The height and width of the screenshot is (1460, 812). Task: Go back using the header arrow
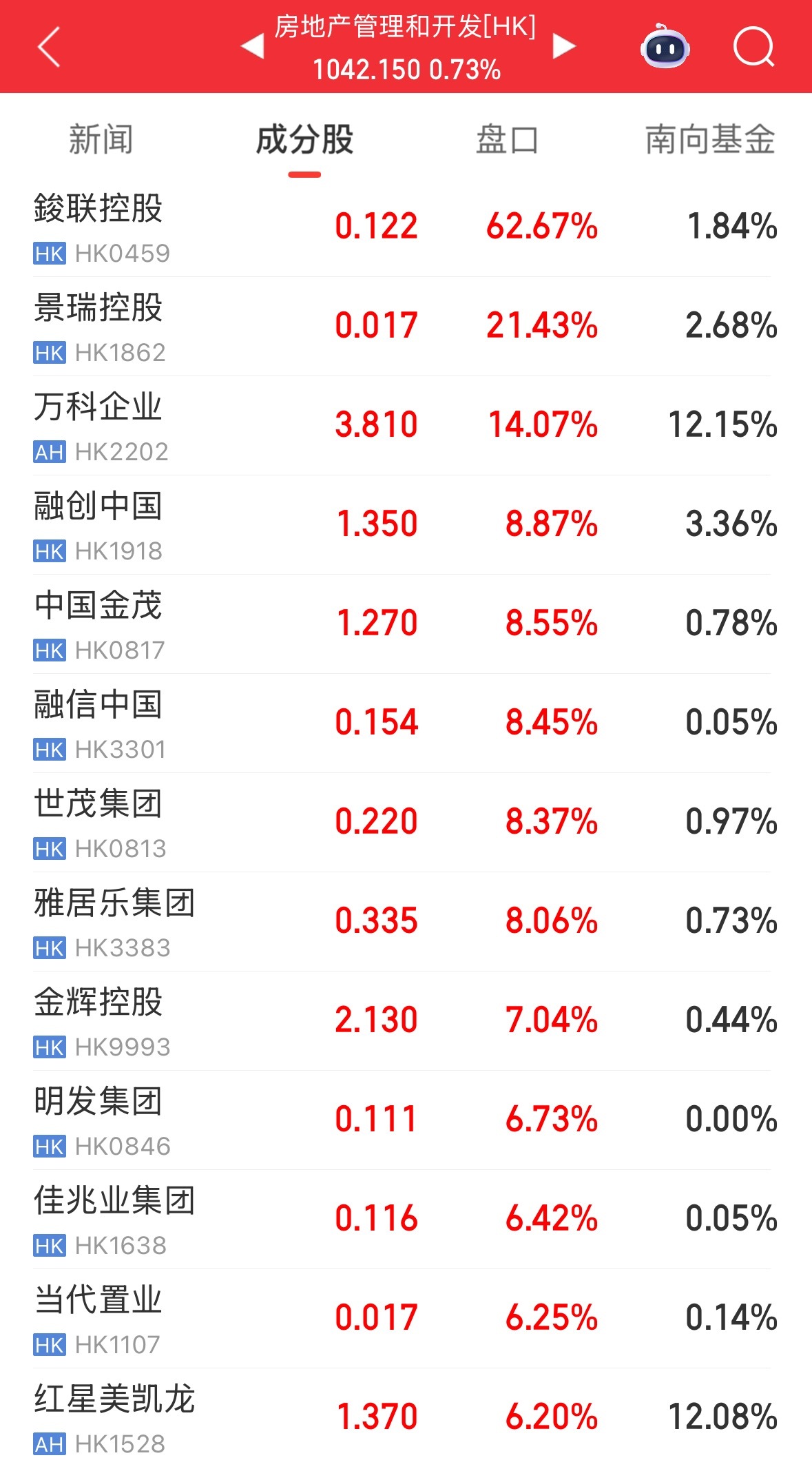pos(49,47)
